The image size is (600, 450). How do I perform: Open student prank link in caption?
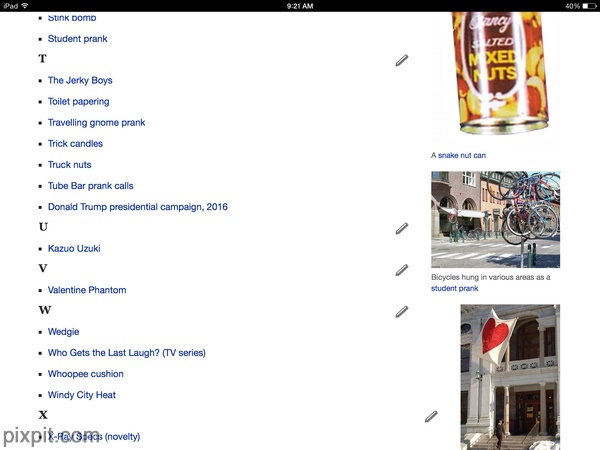[x=454, y=288]
